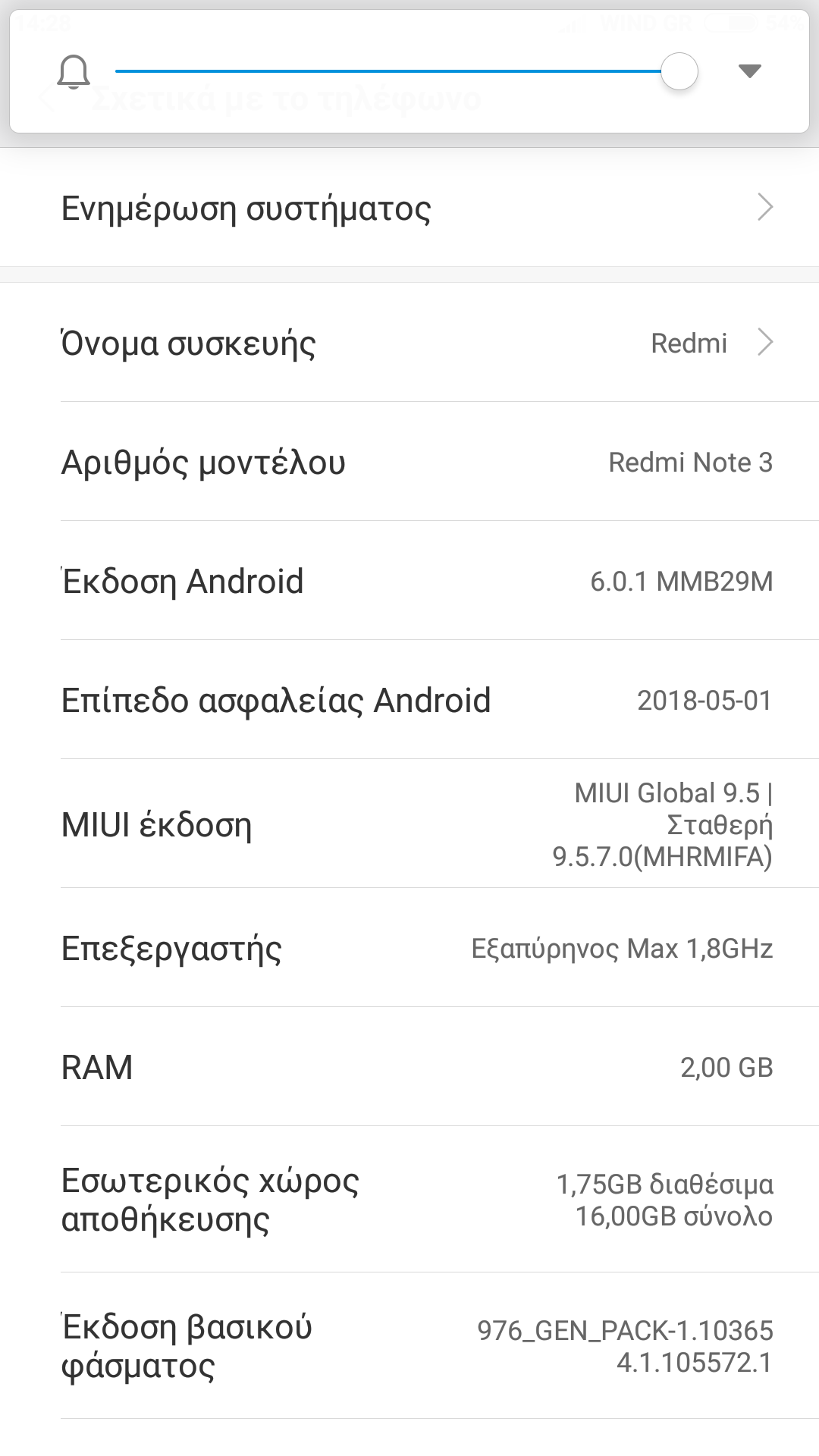Open Ενημέρωση συστήματος
This screenshot has width=819, height=1456.
click(x=409, y=208)
